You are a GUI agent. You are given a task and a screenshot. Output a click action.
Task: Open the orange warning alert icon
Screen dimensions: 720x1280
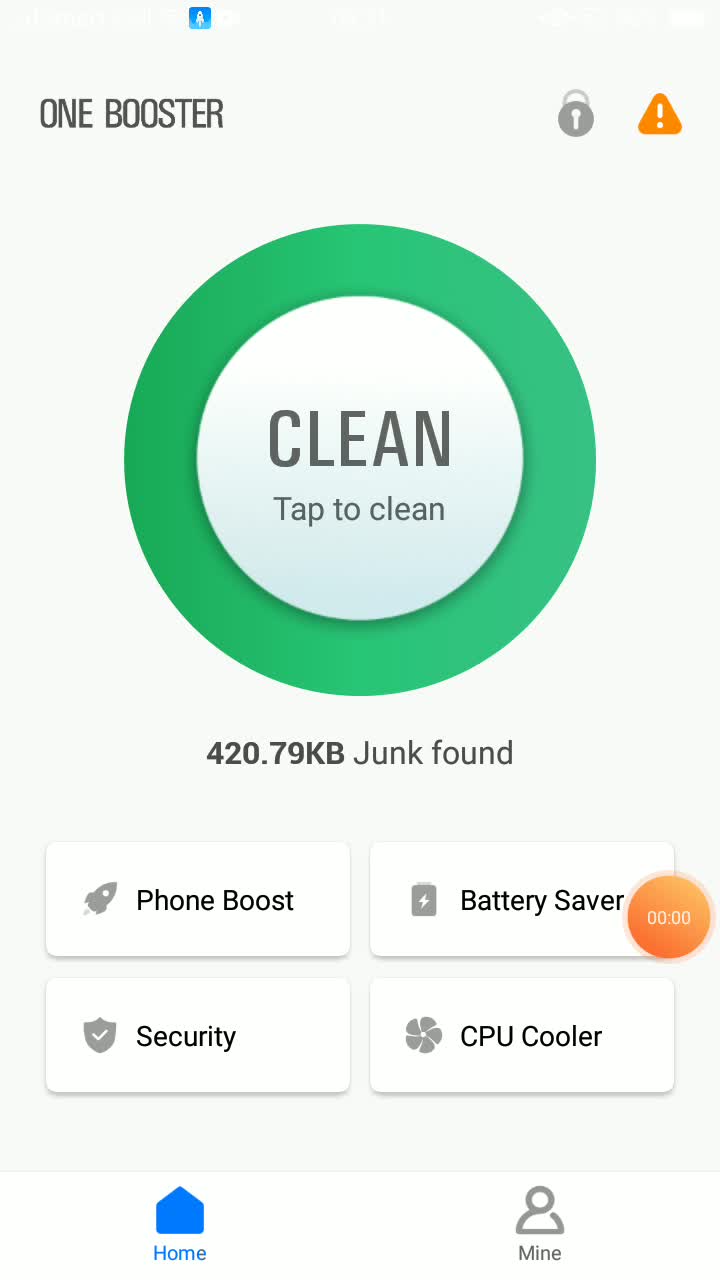tap(659, 114)
